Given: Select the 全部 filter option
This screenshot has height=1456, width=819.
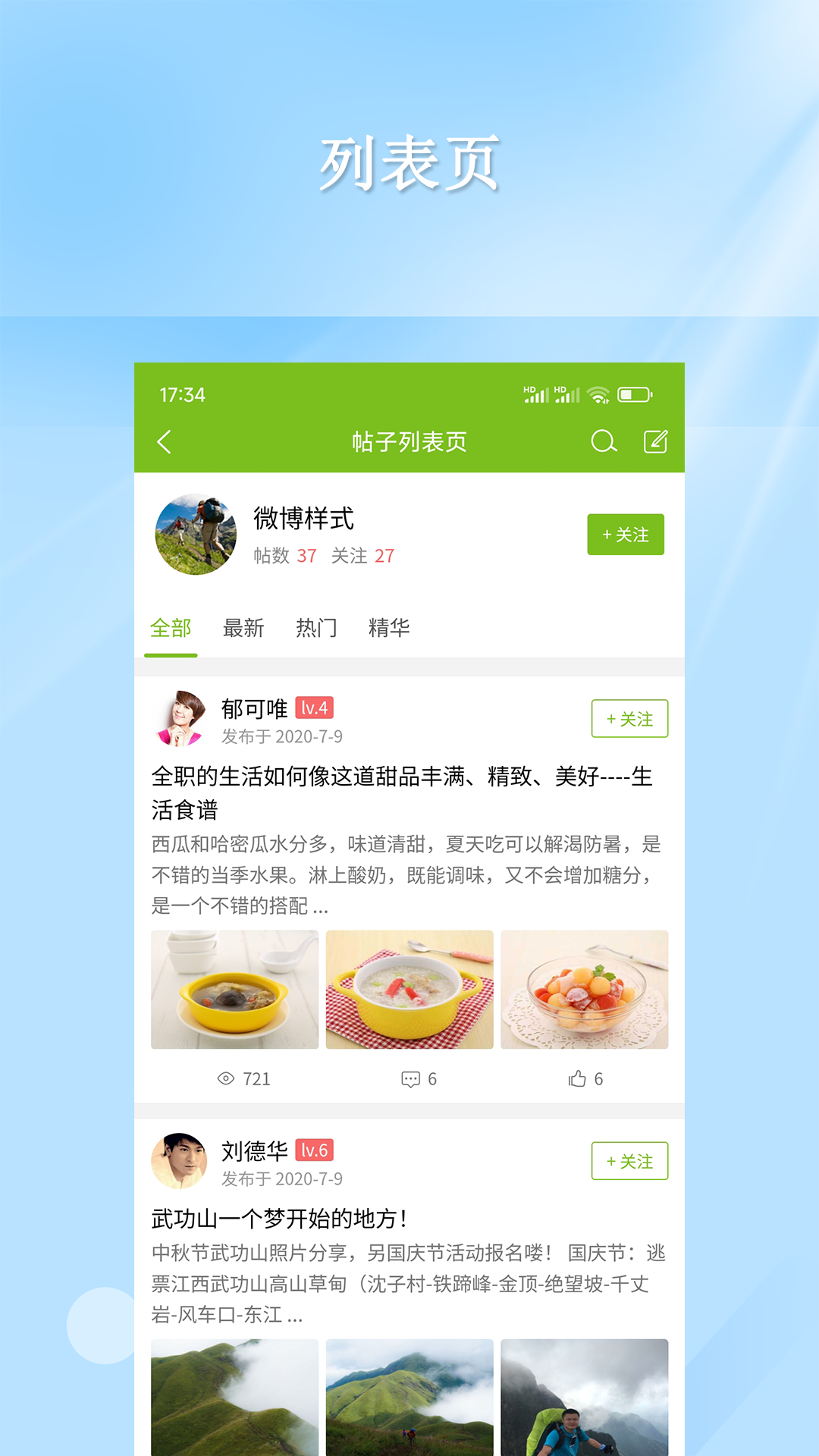Looking at the screenshot, I should click(170, 627).
